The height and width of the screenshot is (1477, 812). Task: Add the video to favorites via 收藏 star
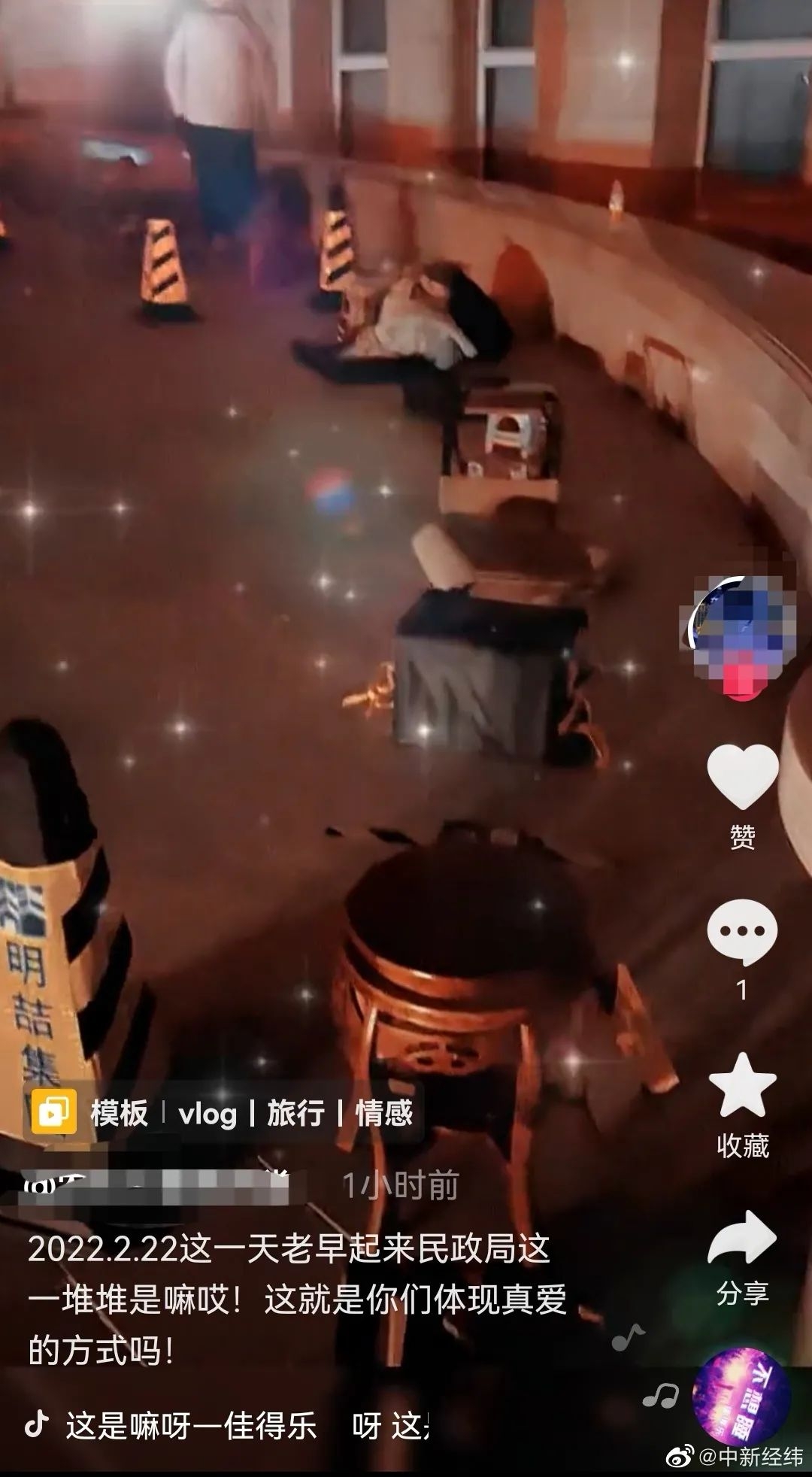tap(742, 1084)
